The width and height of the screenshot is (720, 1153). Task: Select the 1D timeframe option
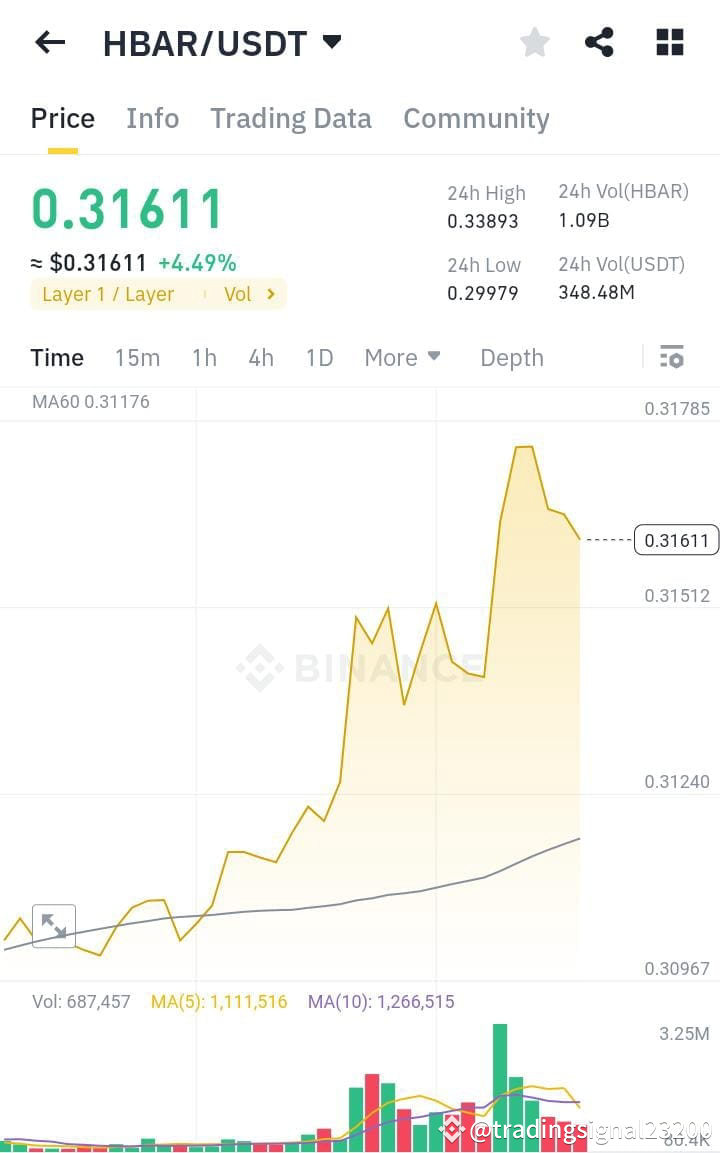click(318, 357)
